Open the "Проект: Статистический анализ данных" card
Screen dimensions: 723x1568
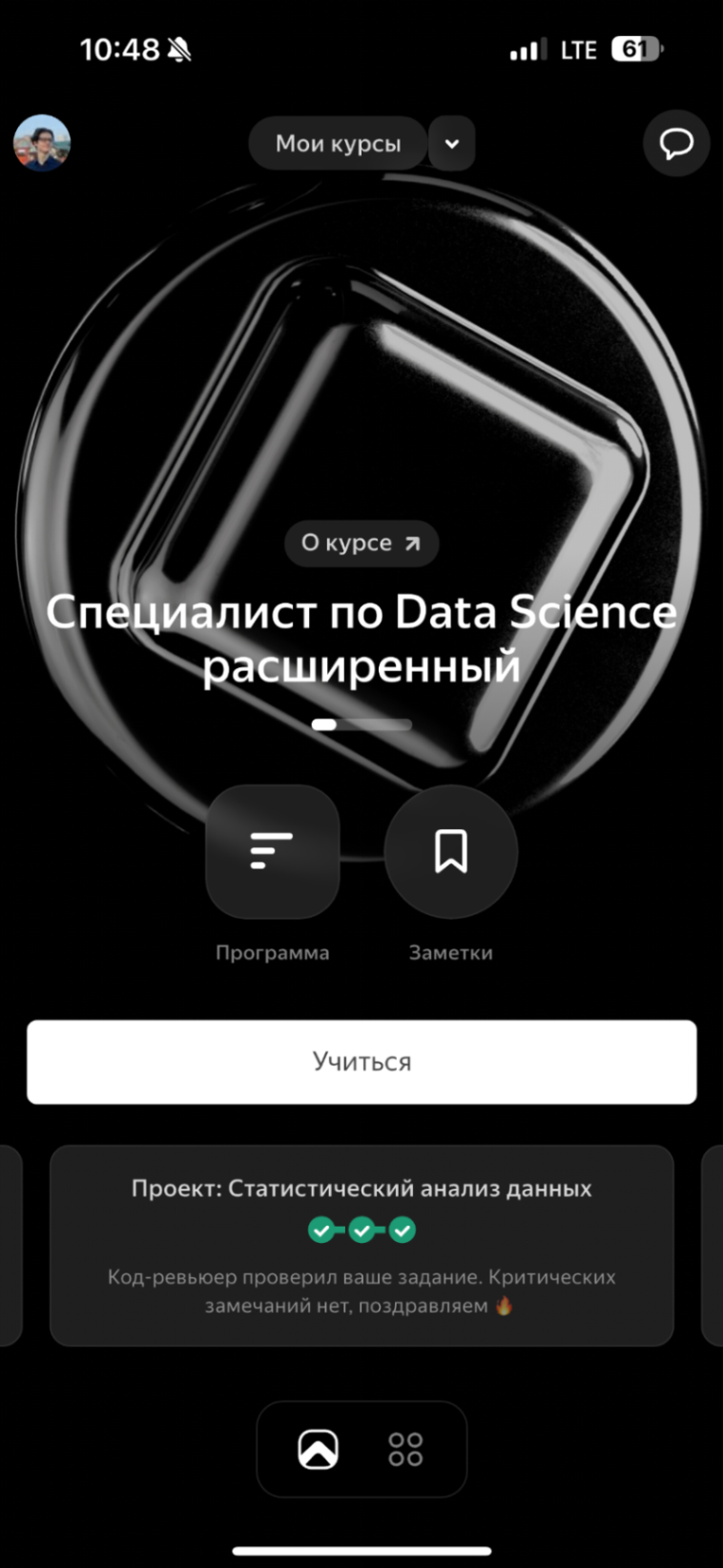point(361,1245)
